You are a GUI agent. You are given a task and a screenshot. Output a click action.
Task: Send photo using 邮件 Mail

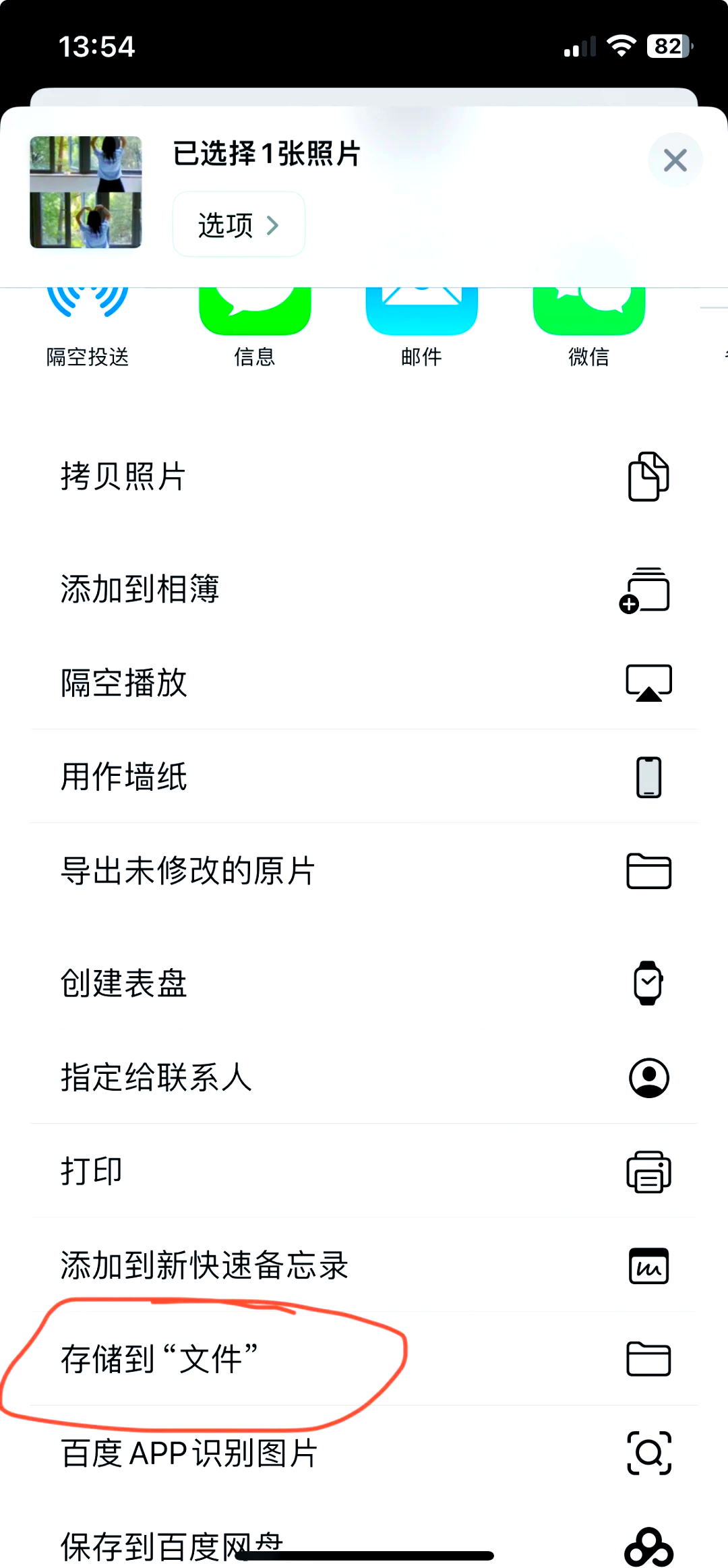coord(421,317)
